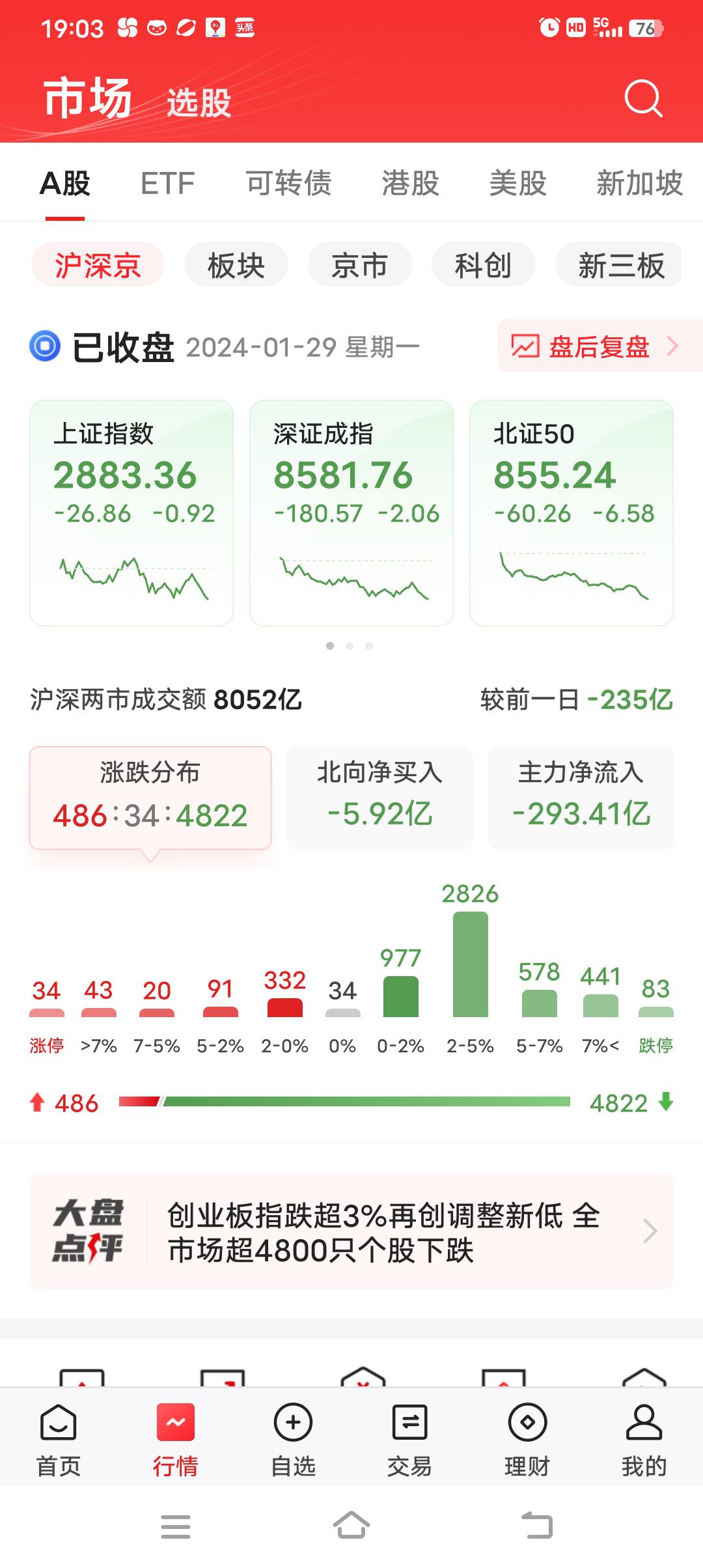703x1568 pixels.
Task: Switch to the 选股 header tab
Action: click(x=199, y=103)
